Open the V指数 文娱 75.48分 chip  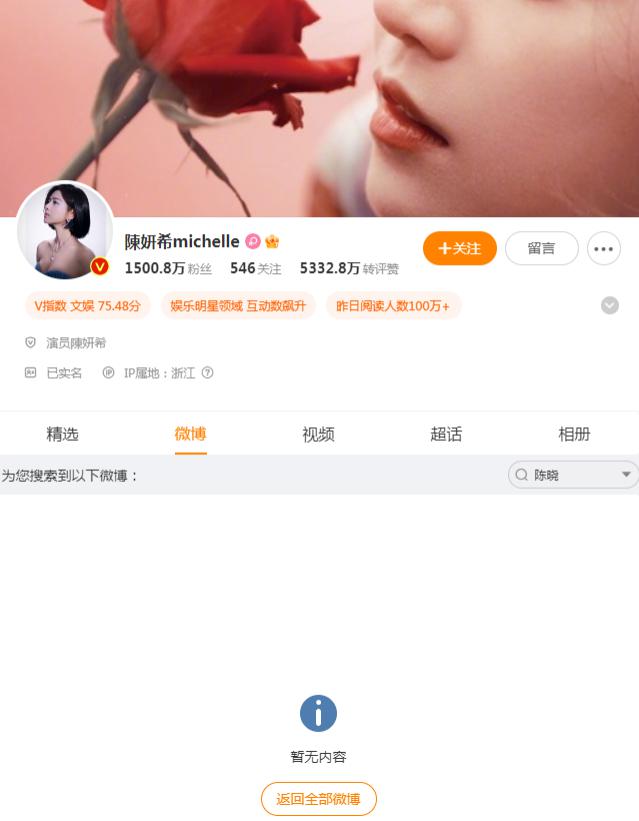87,306
